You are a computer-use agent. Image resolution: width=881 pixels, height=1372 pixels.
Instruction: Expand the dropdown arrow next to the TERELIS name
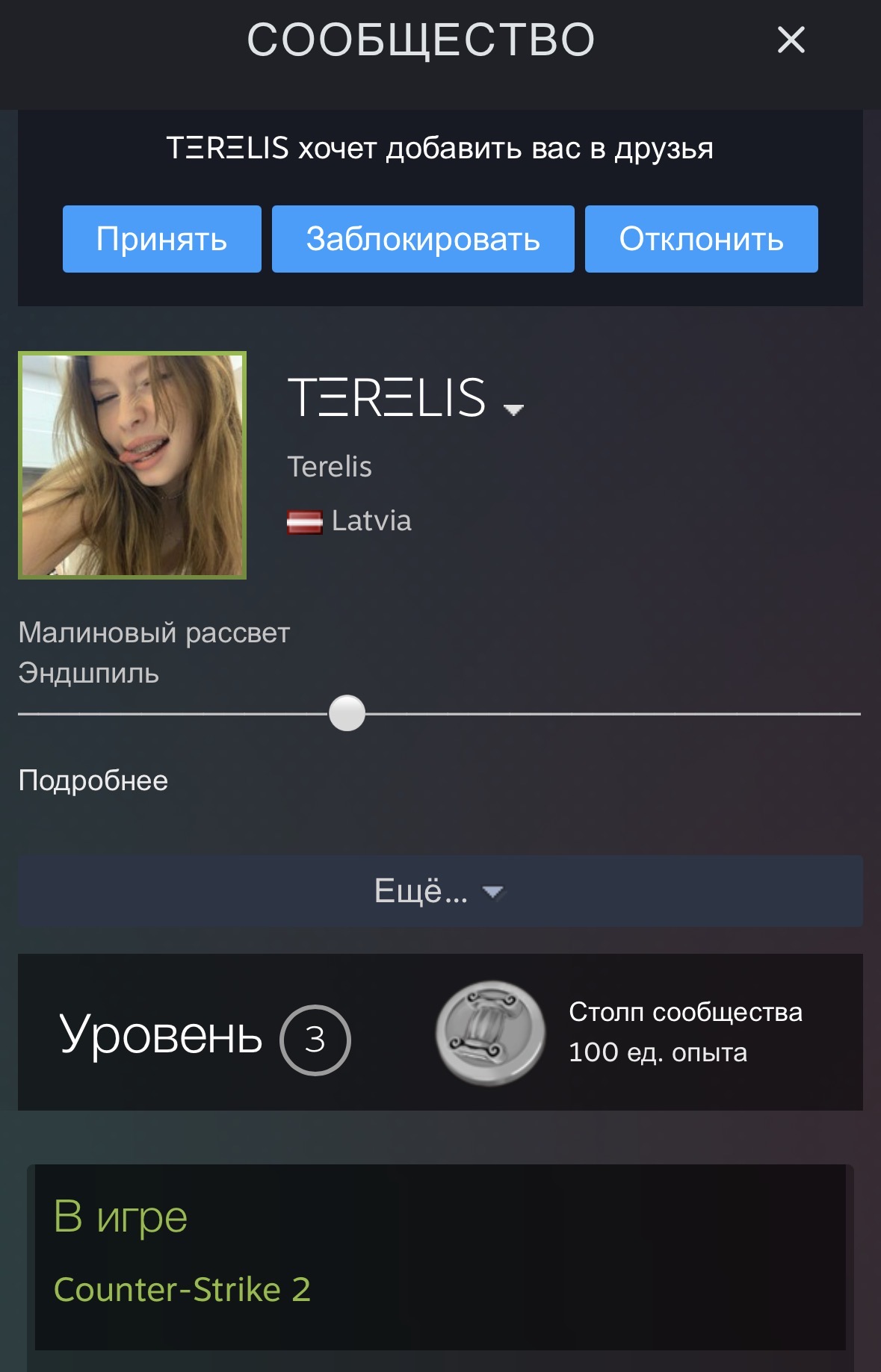pyautogui.click(x=513, y=409)
